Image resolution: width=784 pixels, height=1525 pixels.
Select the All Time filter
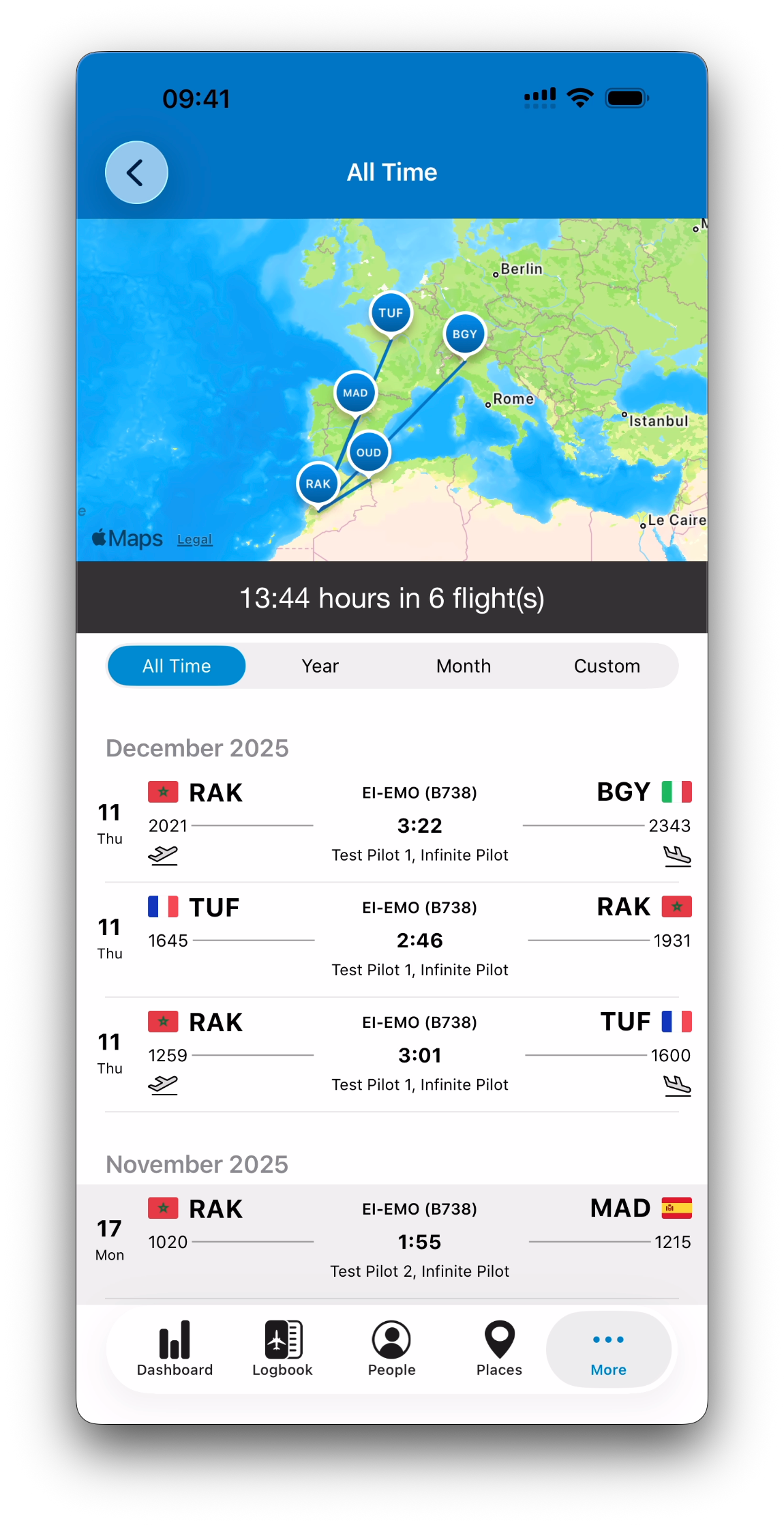(x=177, y=666)
